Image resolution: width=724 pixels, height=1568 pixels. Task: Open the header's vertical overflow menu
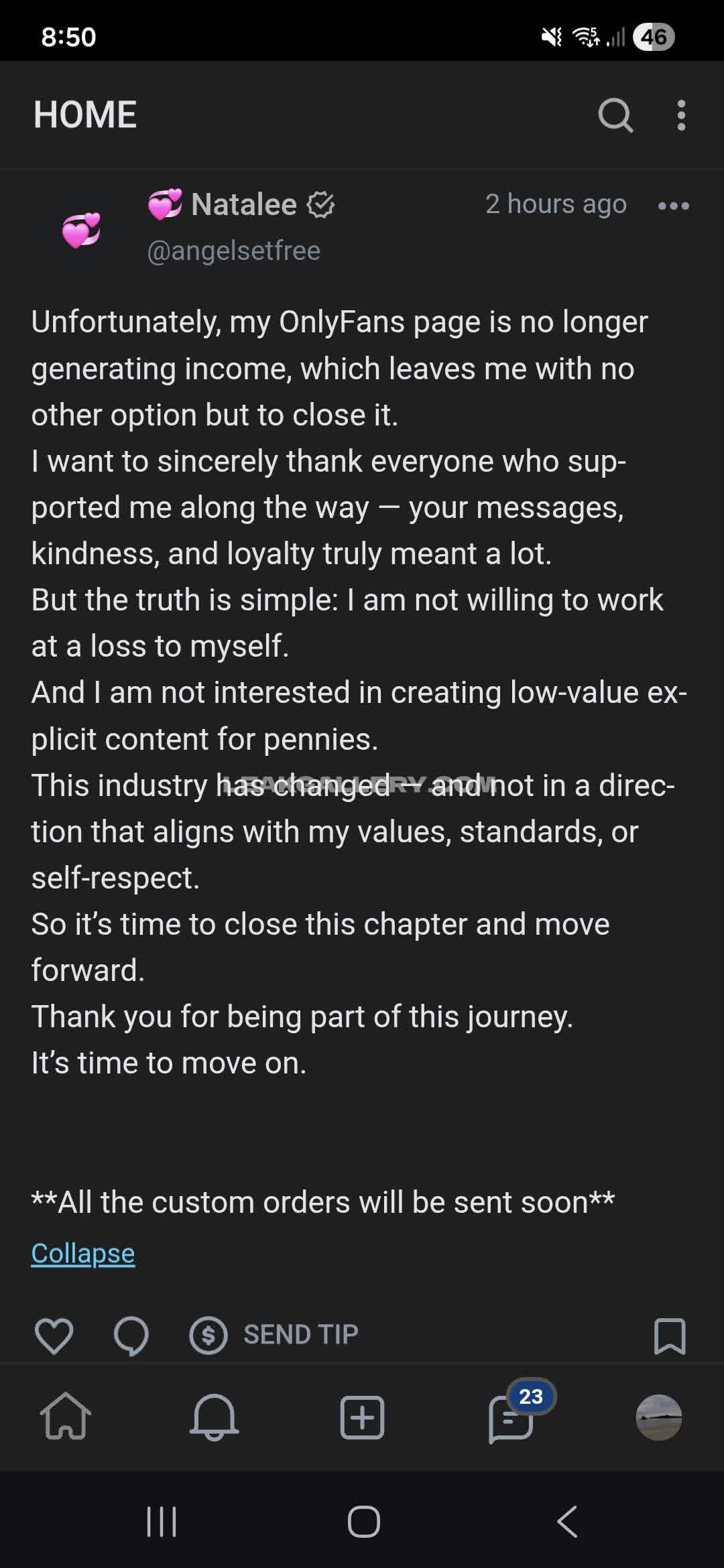pos(681,115)
